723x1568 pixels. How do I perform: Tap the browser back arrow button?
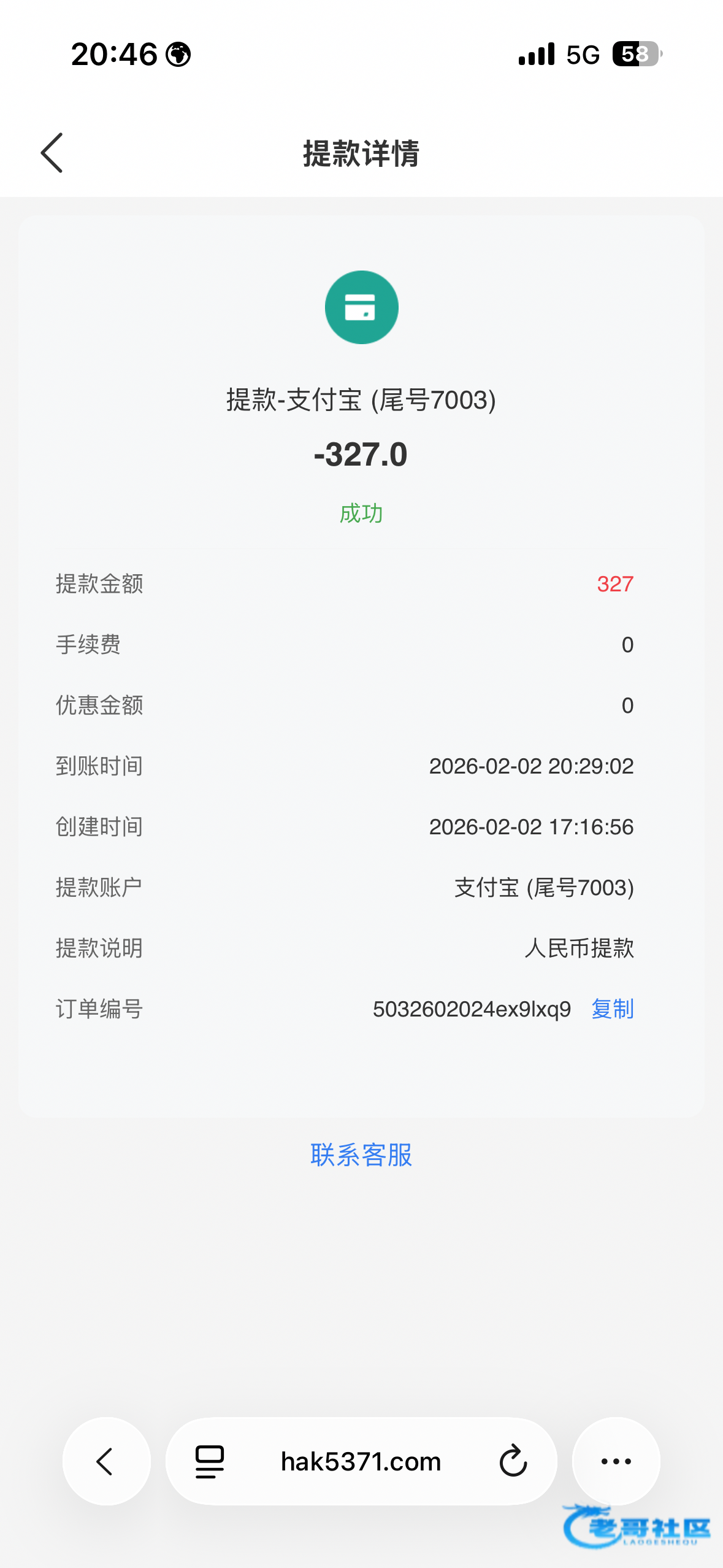pos(106,1461)
